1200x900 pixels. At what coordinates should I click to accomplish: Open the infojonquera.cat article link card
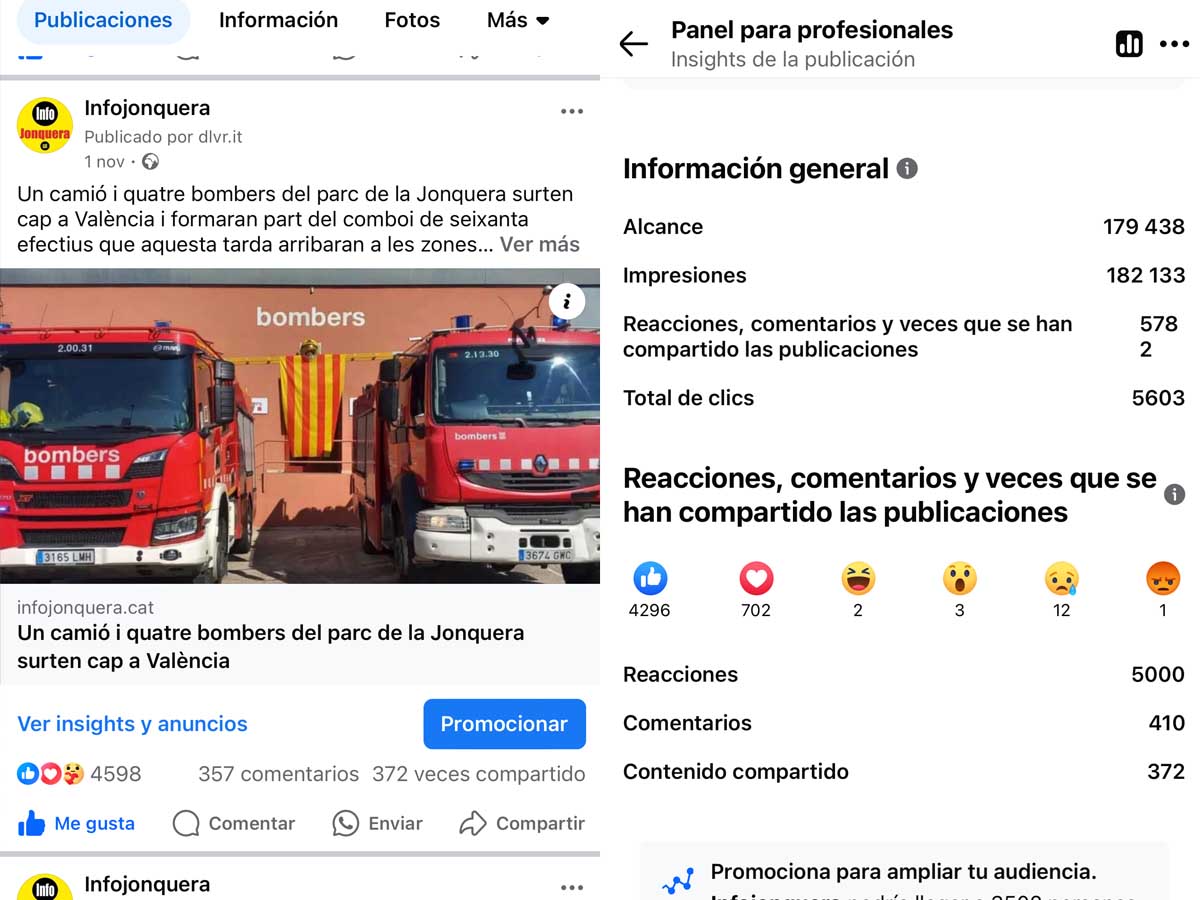[x=299, y=635]
